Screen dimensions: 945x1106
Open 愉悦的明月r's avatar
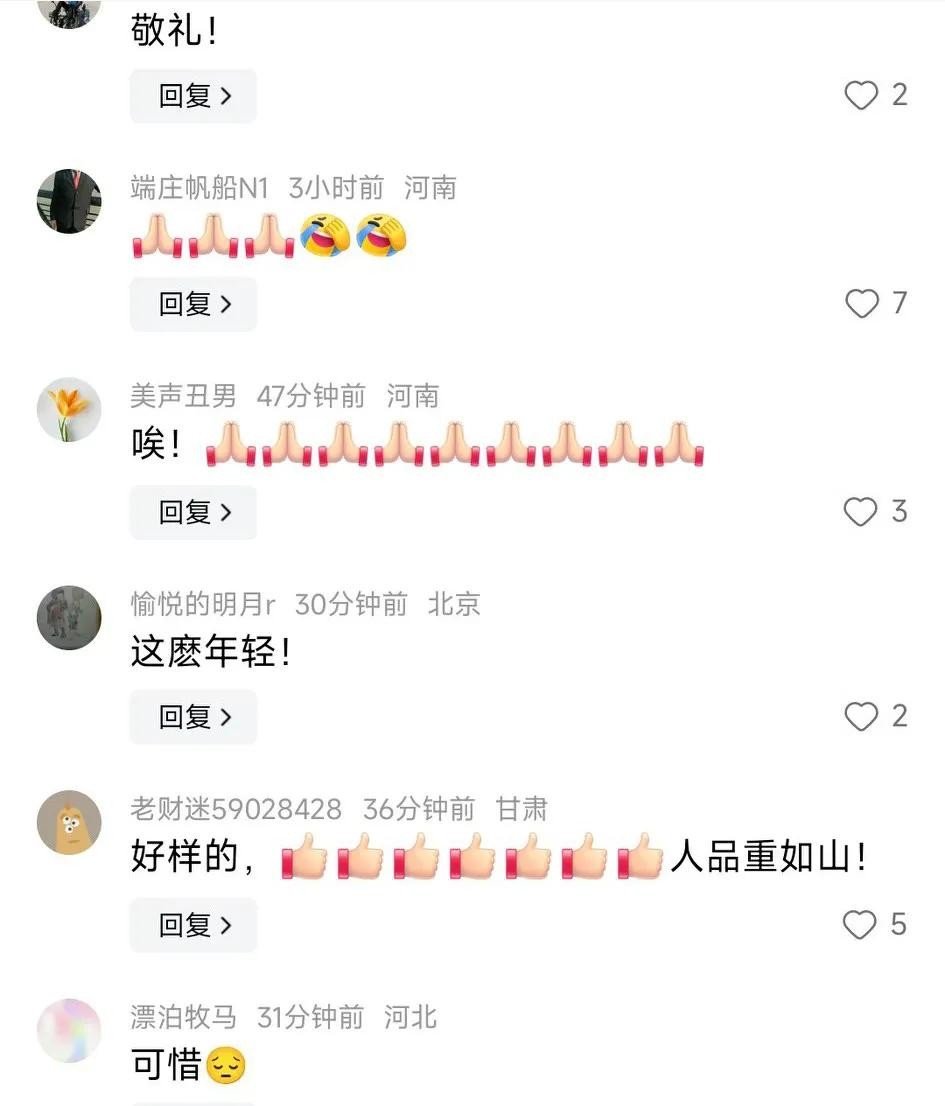(x=69, y=617)
